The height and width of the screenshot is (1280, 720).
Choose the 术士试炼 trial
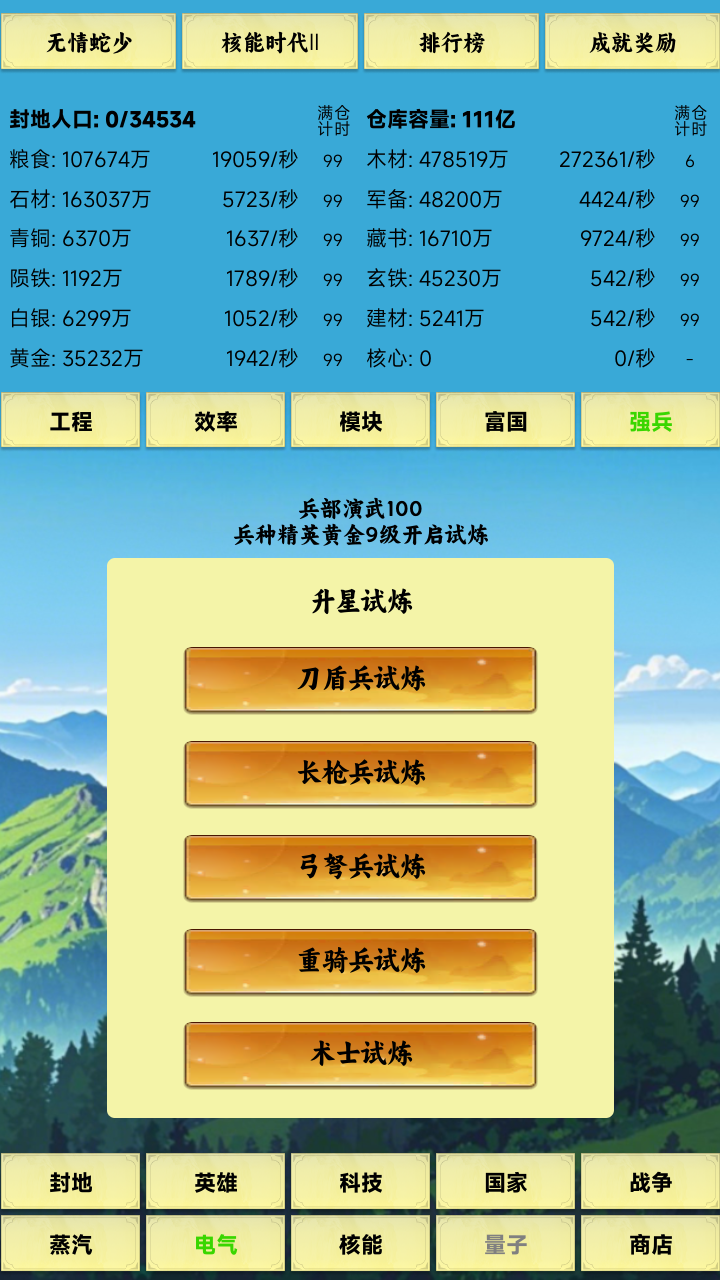point(360,1054)
